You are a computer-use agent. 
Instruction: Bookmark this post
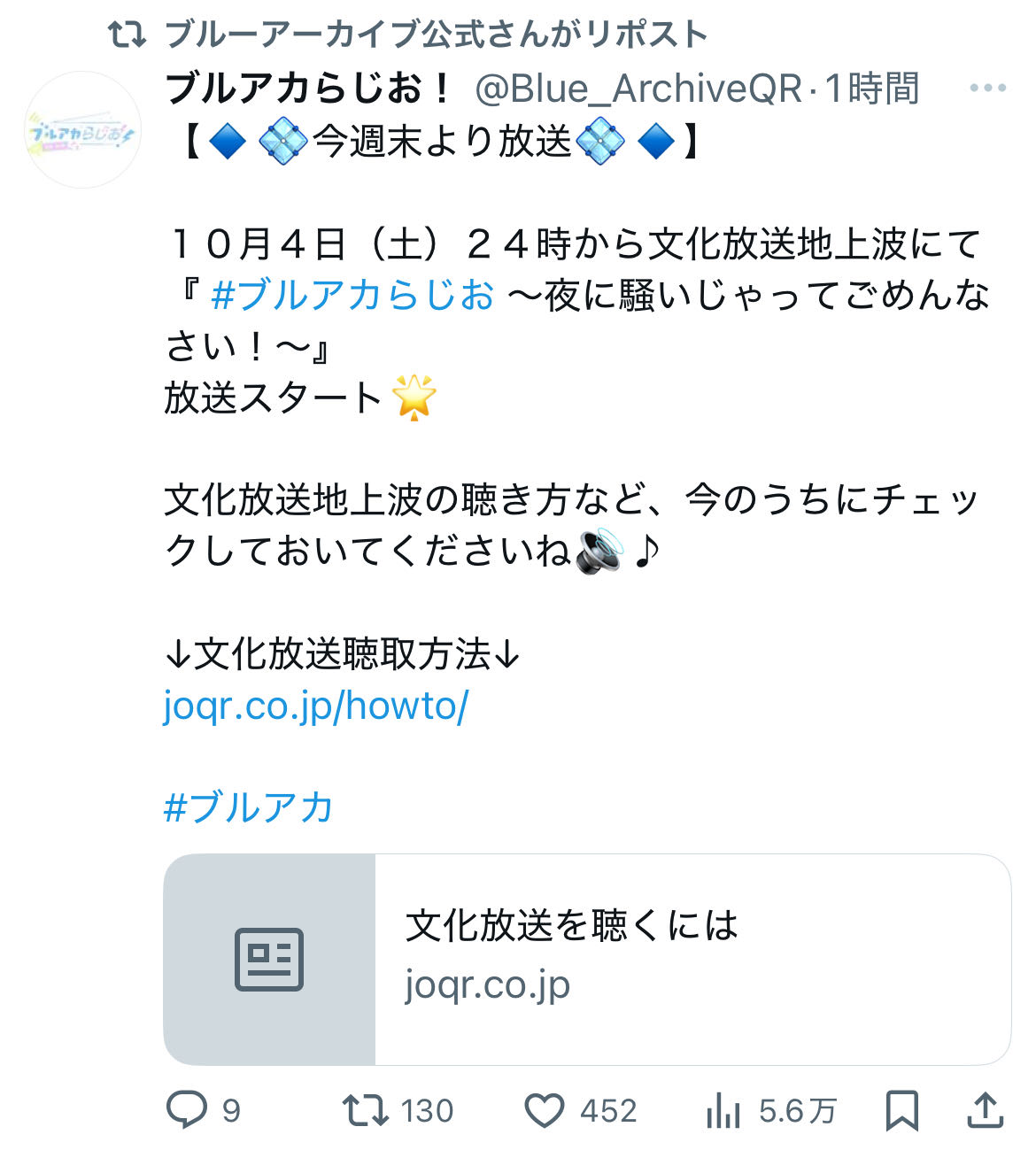[901, 1109]
